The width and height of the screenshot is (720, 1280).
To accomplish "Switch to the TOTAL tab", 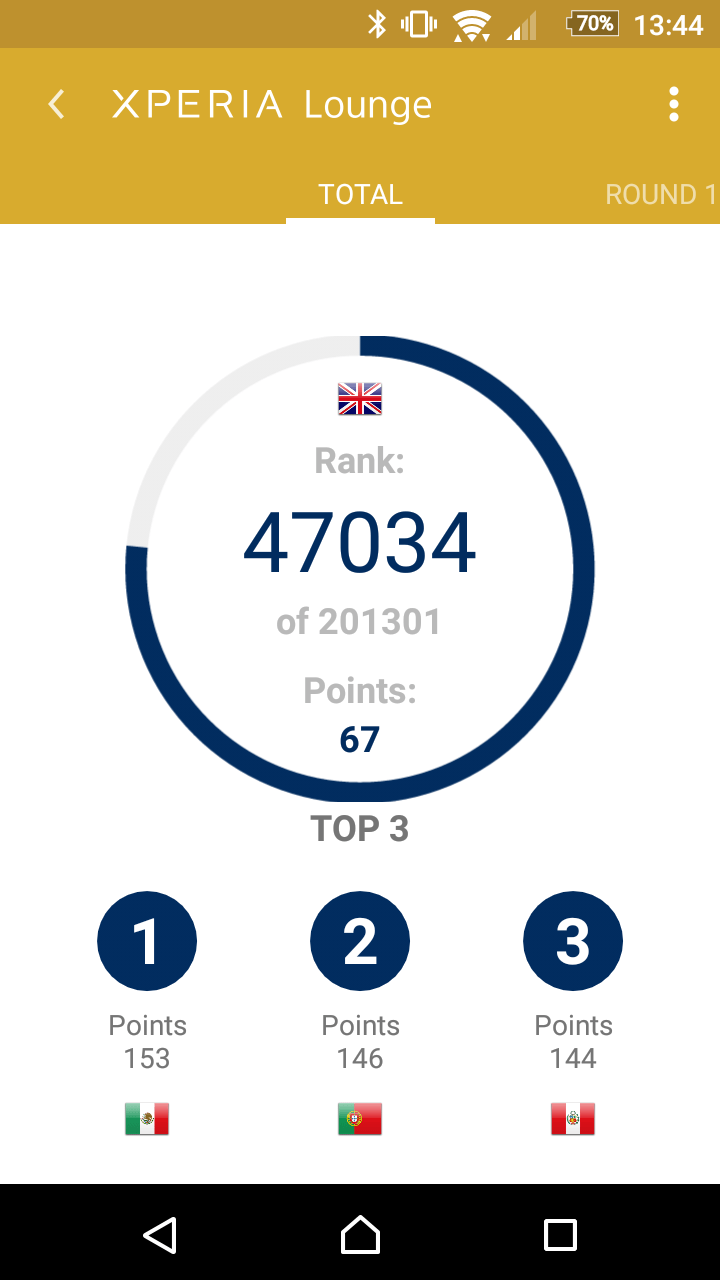I will 360,194.
